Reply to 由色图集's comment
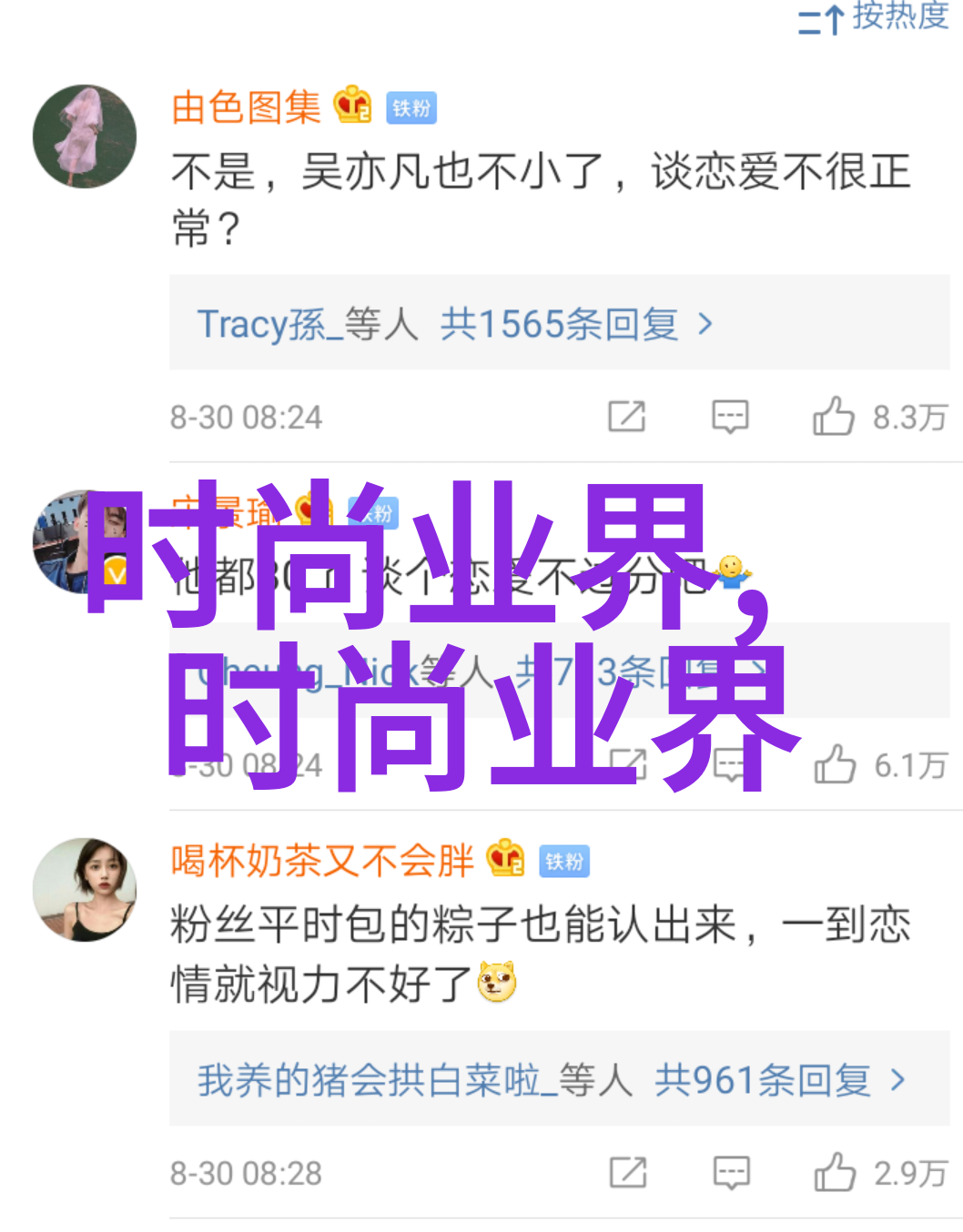963x1232 pixels. pos(730,417)
